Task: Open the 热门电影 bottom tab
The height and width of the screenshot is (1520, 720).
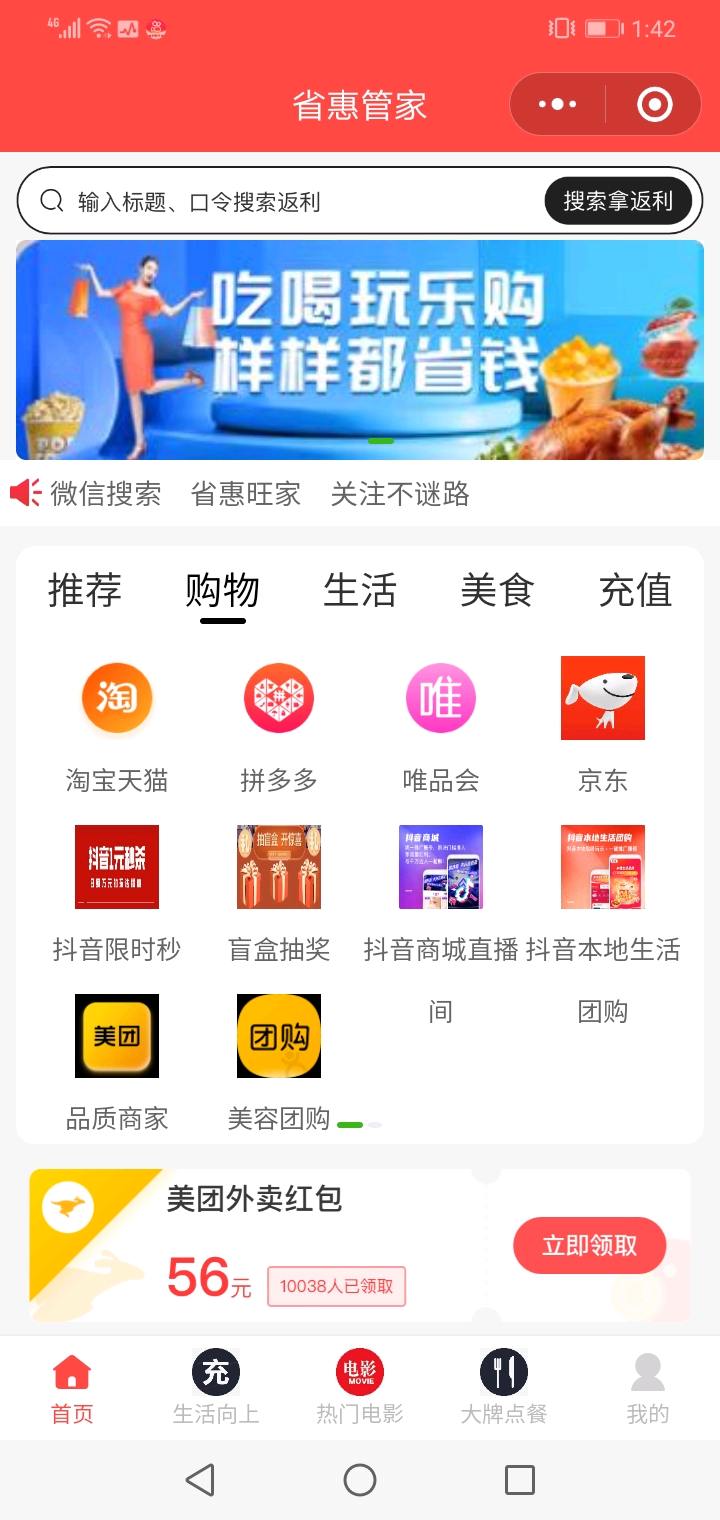Action: [360, 1387]
